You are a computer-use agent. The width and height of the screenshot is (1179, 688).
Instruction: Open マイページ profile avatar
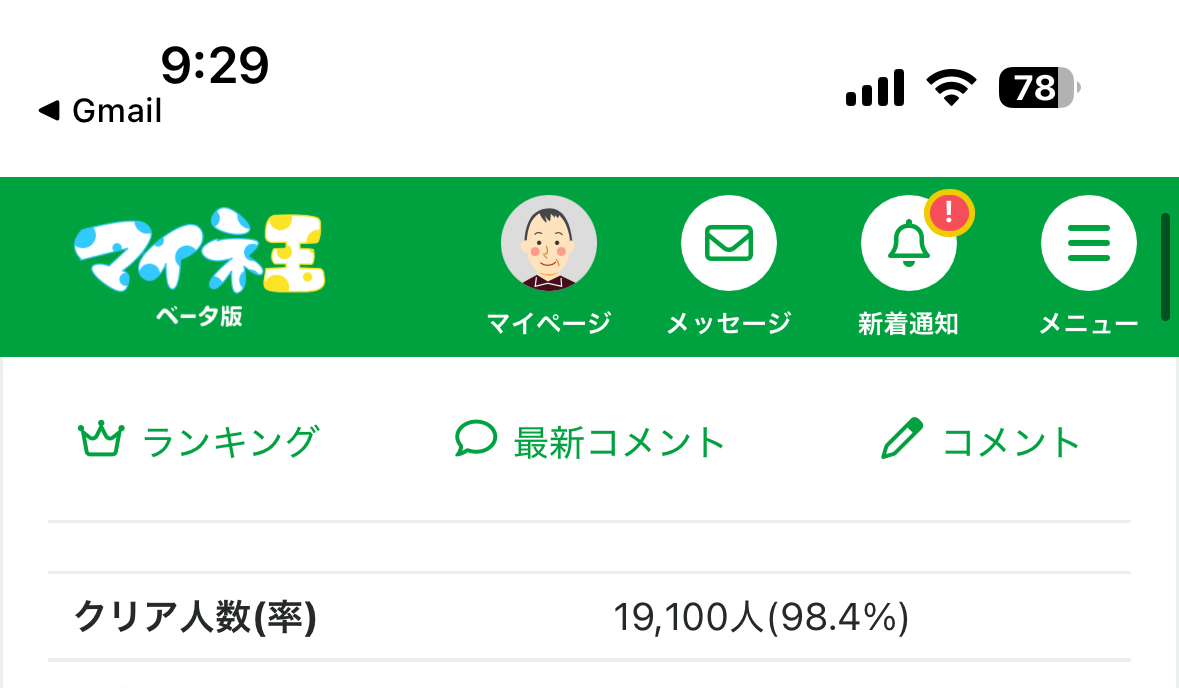[x=549, y=243]
